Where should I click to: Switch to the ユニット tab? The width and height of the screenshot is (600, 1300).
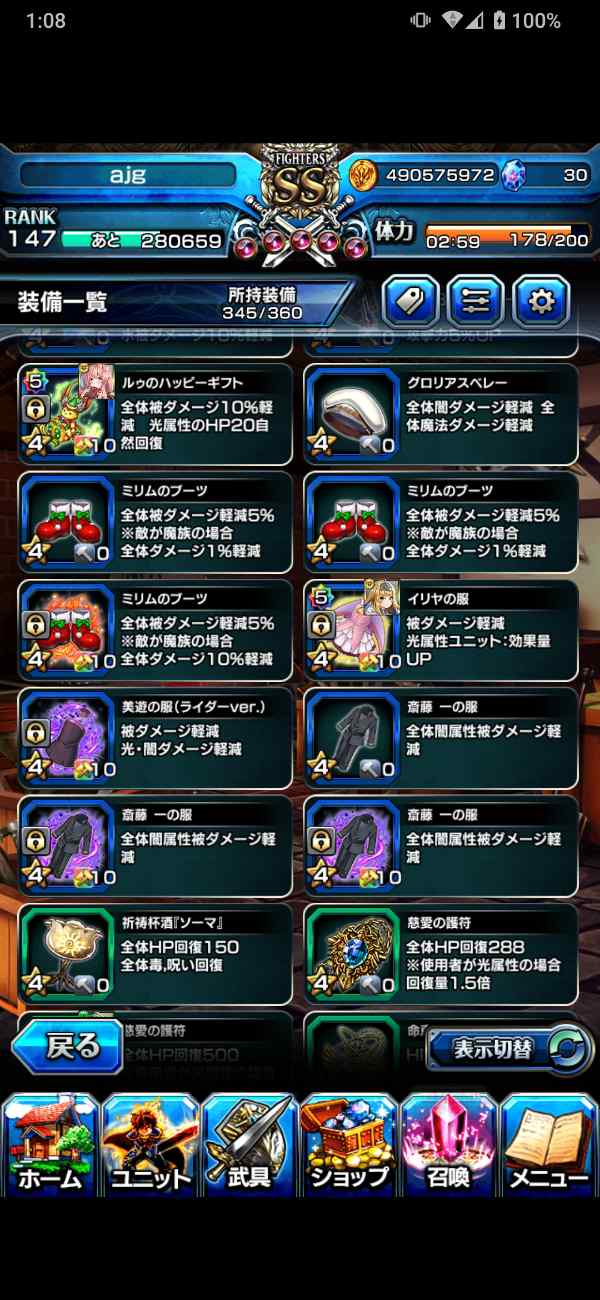pos(150,1143)
